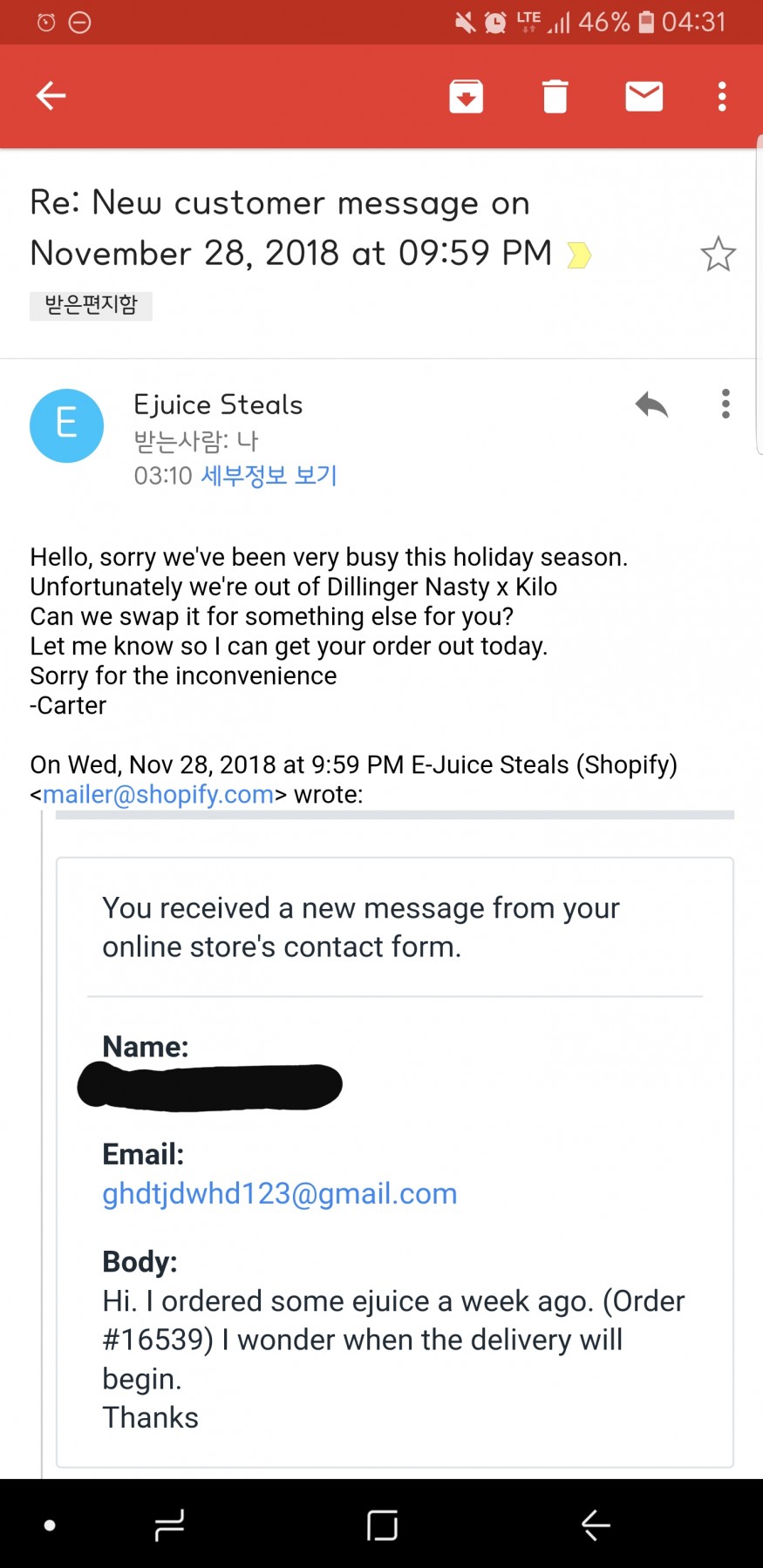Open the message options three-dot menu
763x1568 pixels.
(726, 404)
